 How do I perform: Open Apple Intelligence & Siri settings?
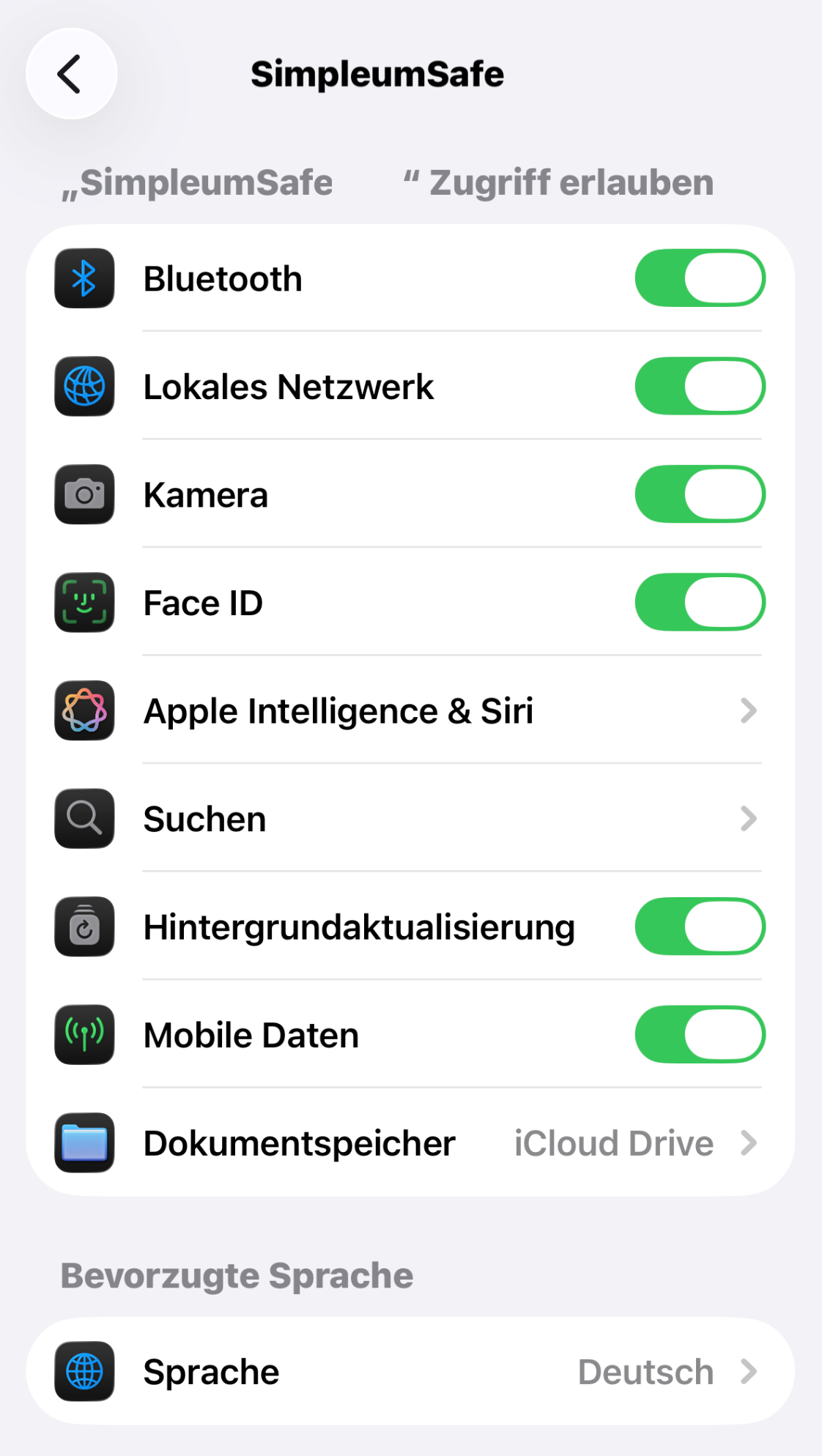(x=410, y=710)
